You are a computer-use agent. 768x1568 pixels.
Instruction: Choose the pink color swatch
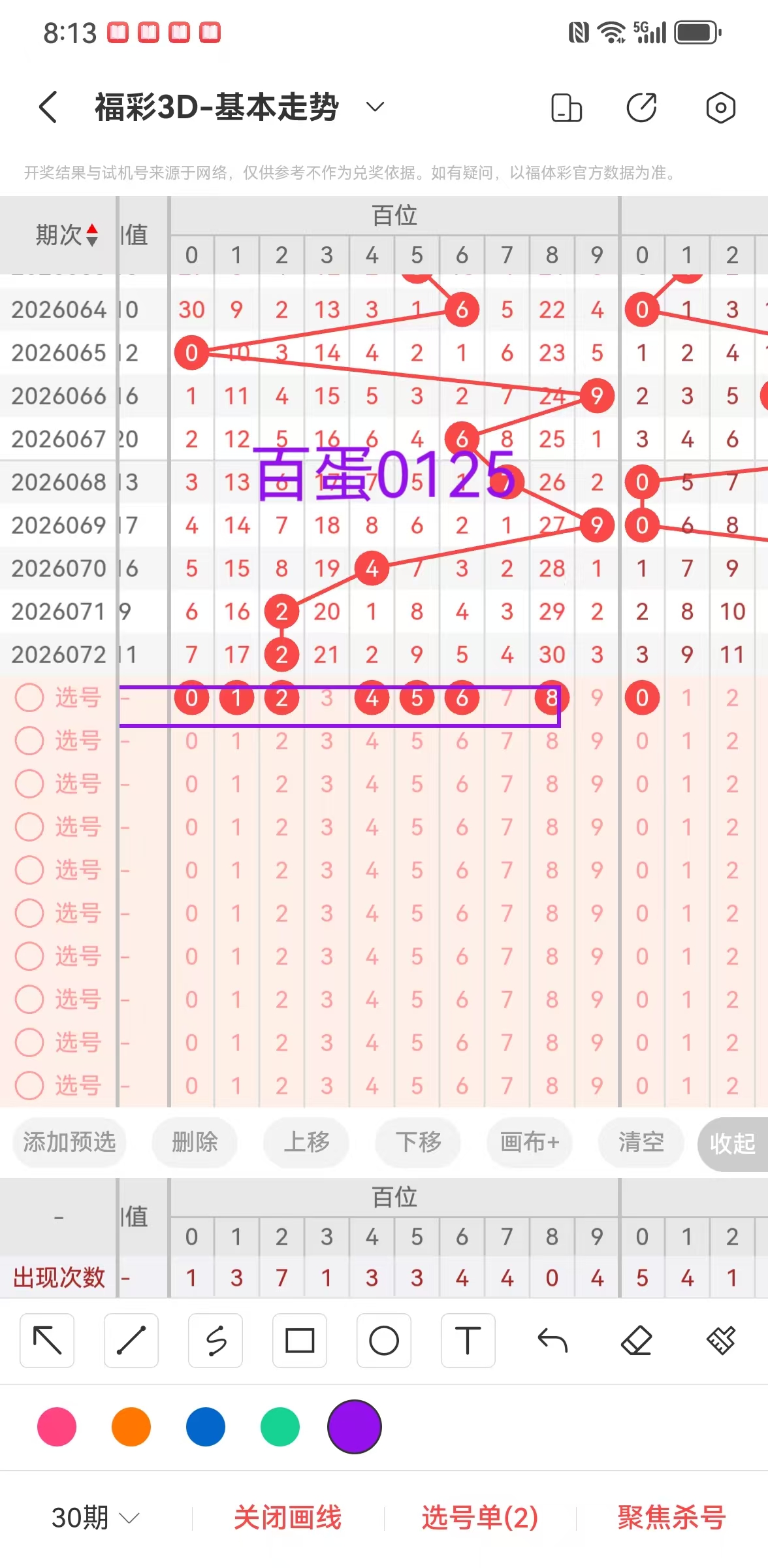point(57,1427)
